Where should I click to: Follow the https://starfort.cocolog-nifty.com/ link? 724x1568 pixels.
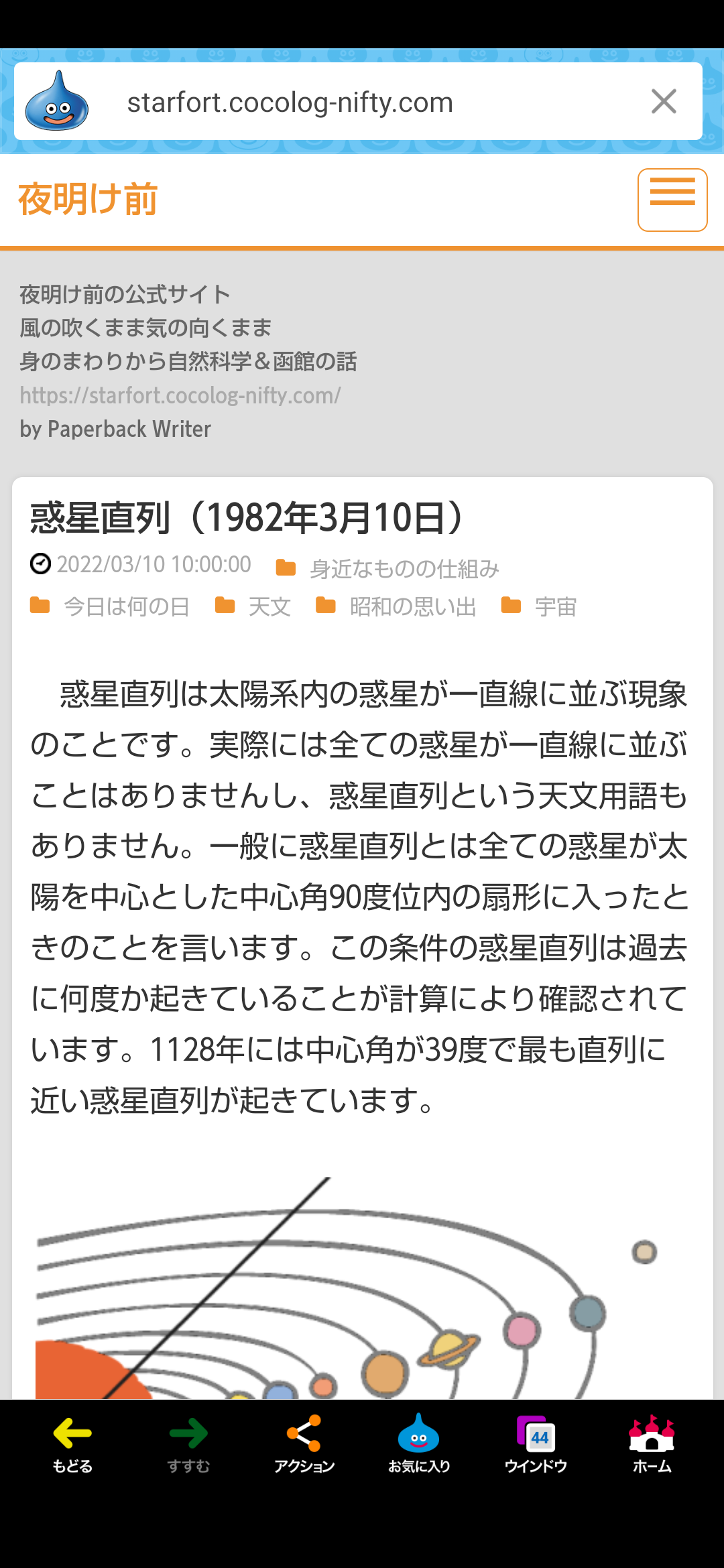point(180,395)
